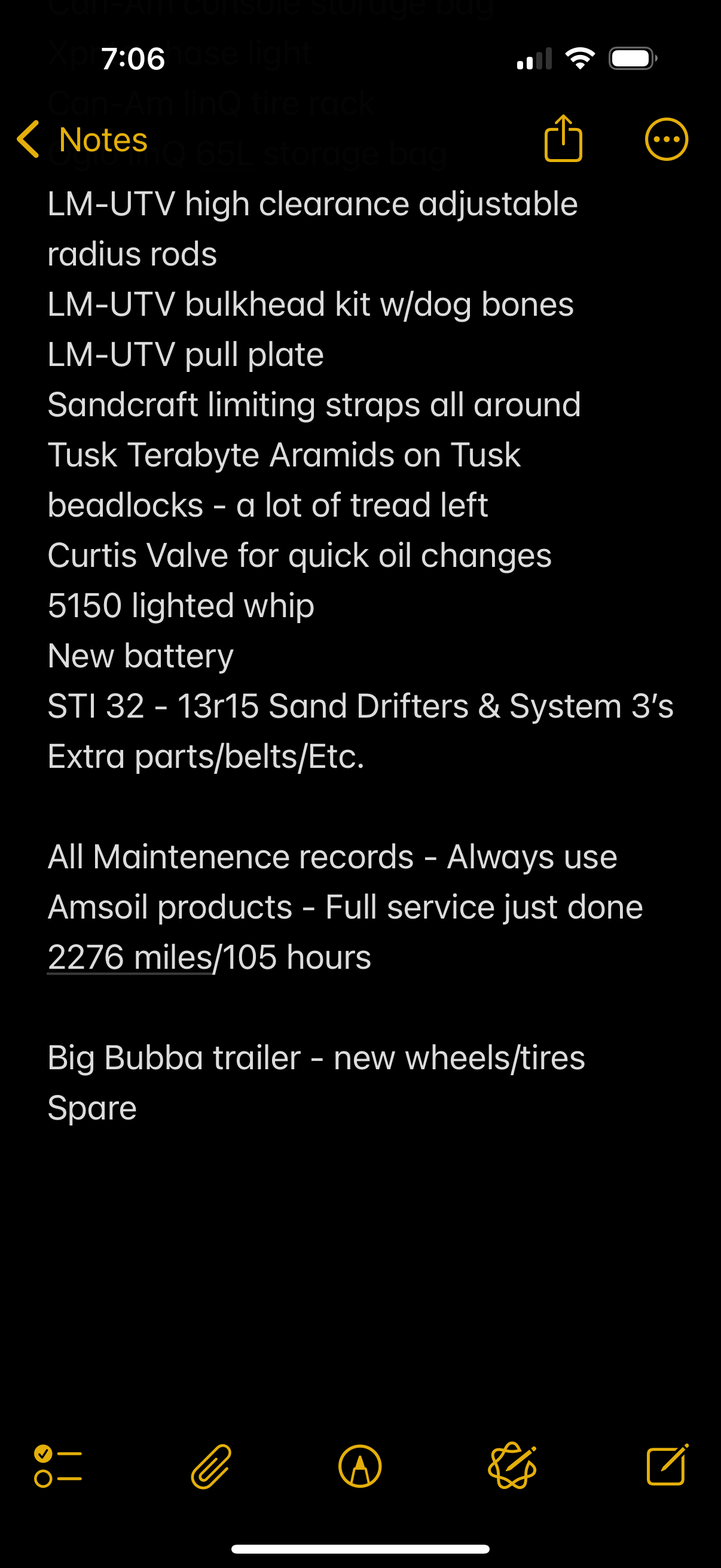721x1568 pixels.
Task: Open the markup drawing tool
Action: [360, 1466]
